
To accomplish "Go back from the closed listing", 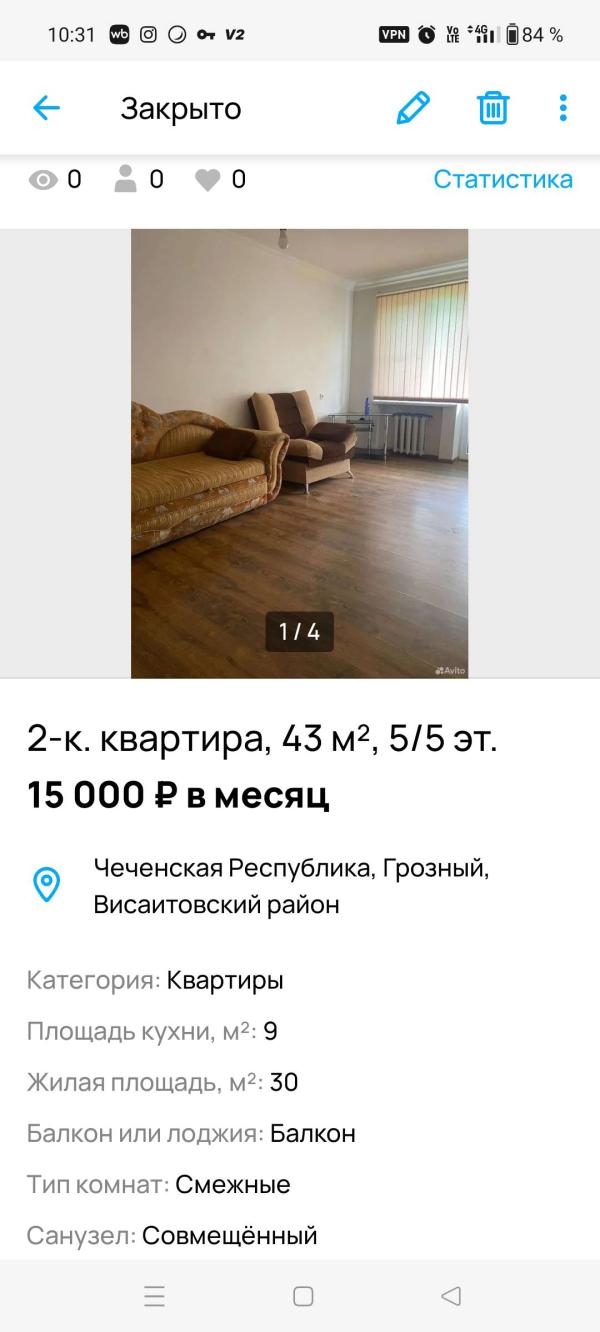I will click(x=47, y=108).
